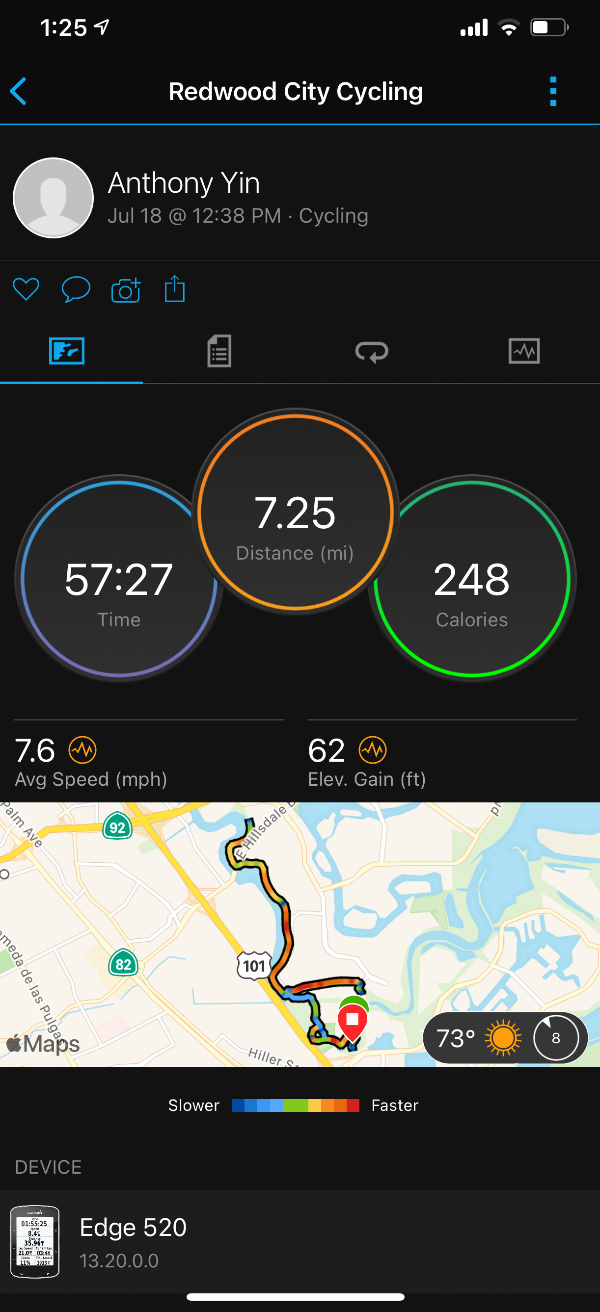Open comments with the speech bubble icon
This screenshot has height=1312, width=600.
[x=76, y=290]
